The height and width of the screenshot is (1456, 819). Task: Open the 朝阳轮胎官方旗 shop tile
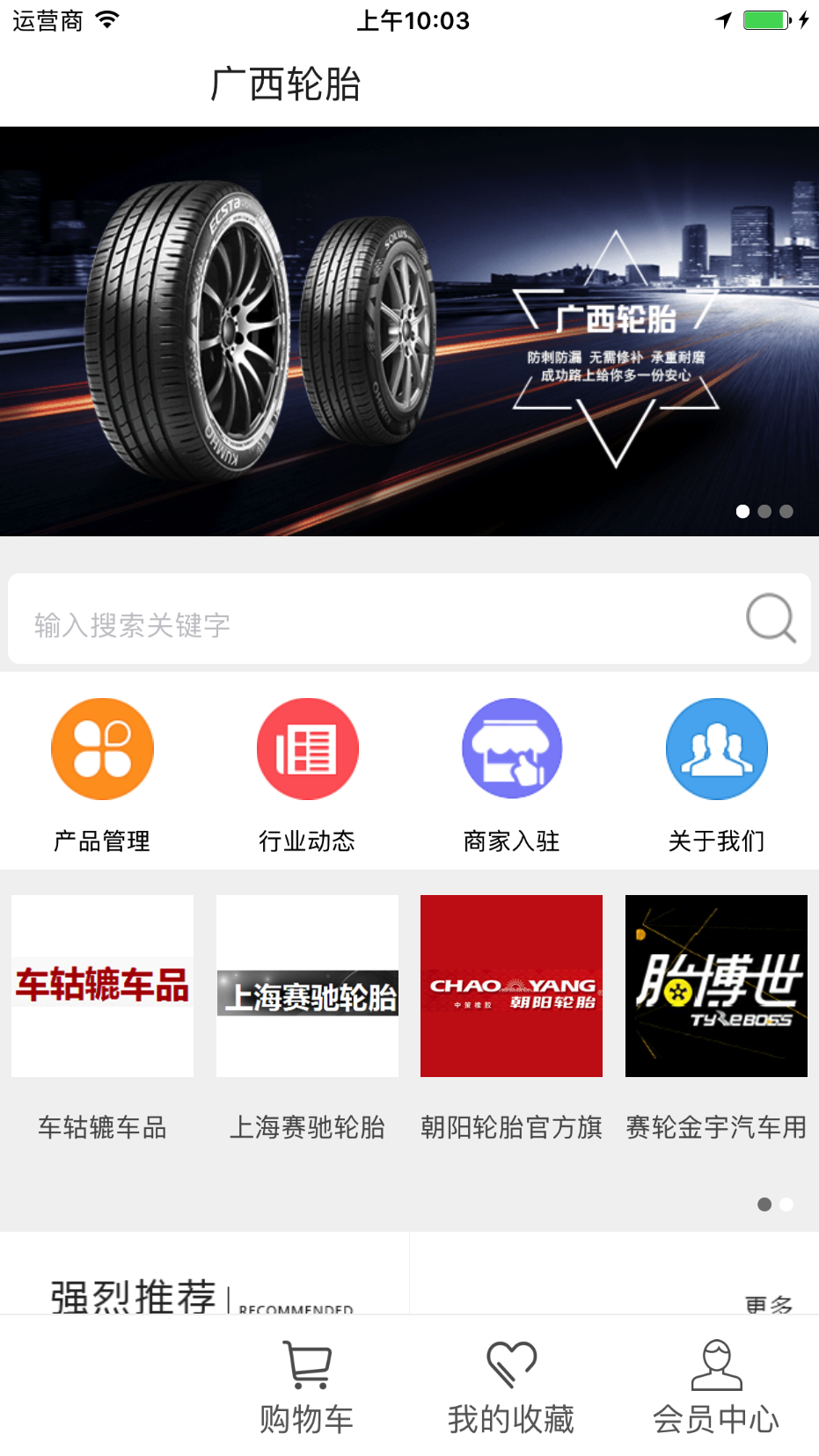511,986
